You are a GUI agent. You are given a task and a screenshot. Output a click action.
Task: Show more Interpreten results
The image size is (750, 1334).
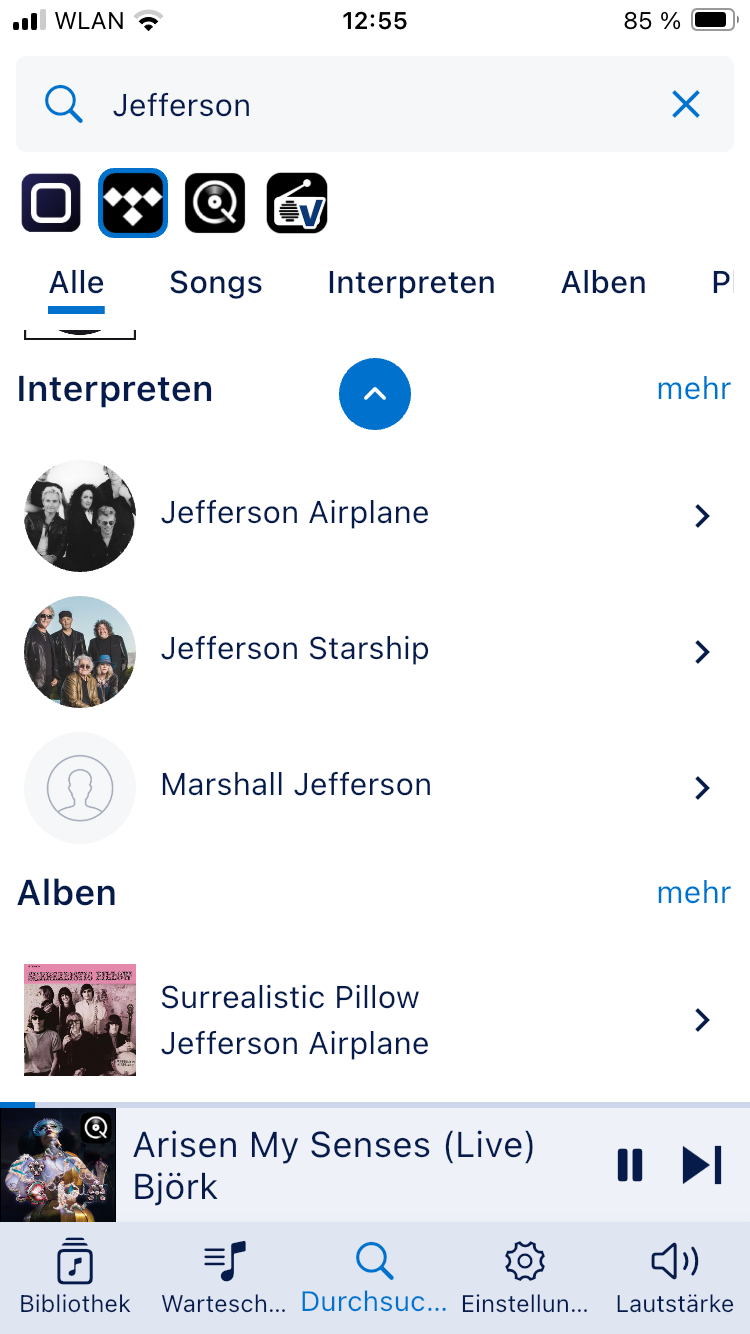(x=693, y=389)
